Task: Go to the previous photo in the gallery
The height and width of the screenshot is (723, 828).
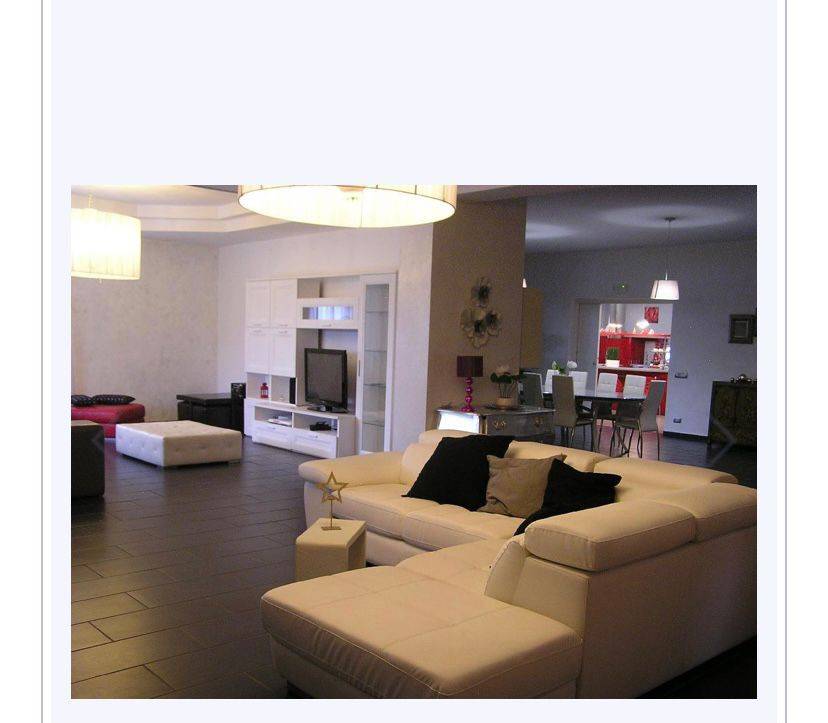Action: pos(98,439)
